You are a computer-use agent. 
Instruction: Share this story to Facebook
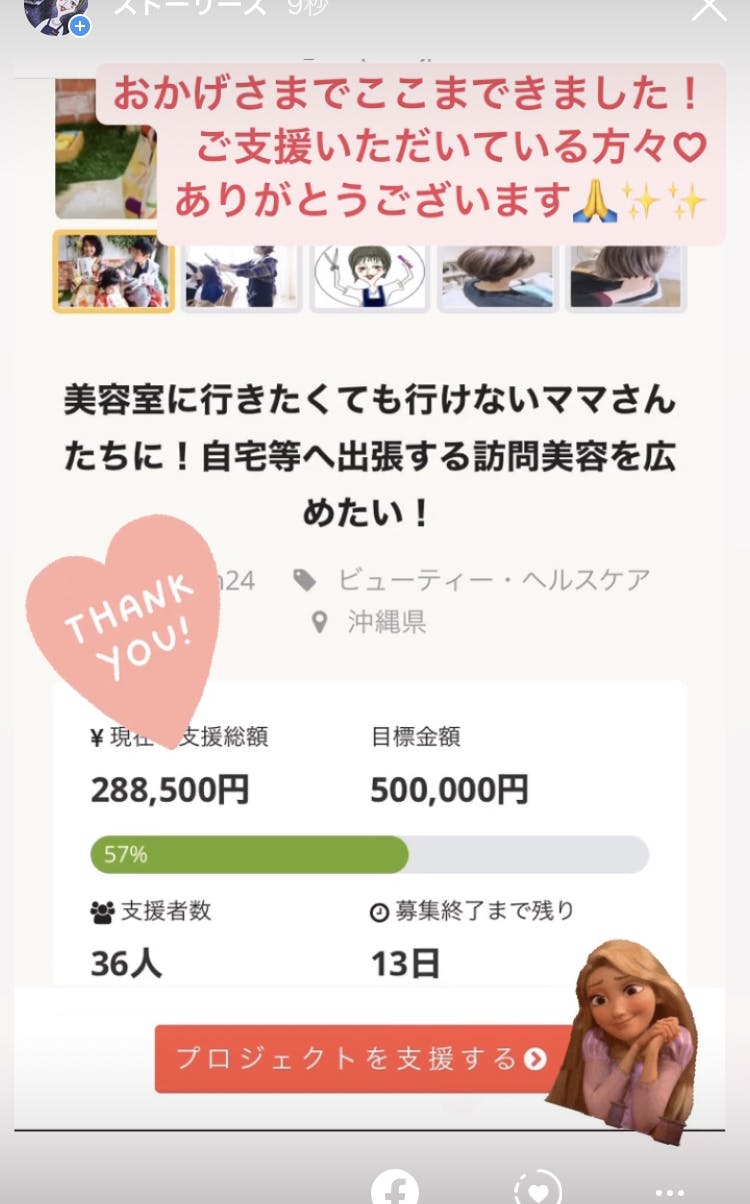pos(395,1189)
